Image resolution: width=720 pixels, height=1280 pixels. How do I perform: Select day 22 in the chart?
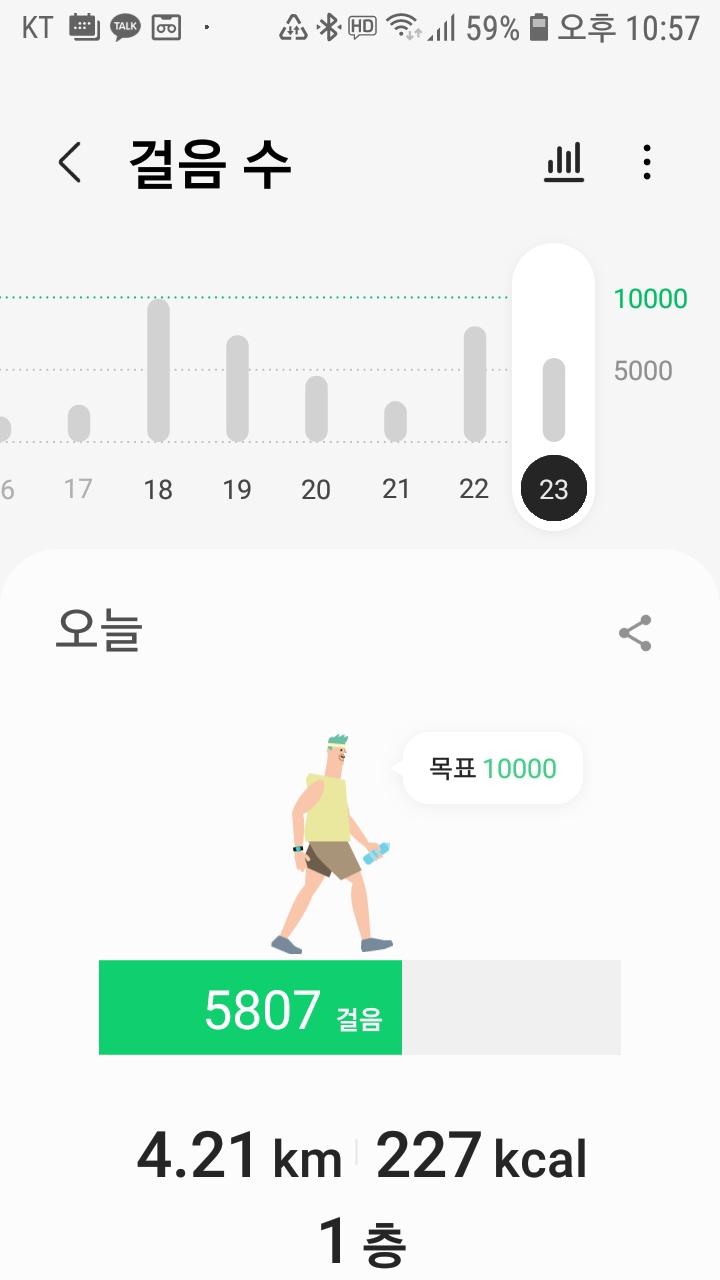tap(474, 400)
